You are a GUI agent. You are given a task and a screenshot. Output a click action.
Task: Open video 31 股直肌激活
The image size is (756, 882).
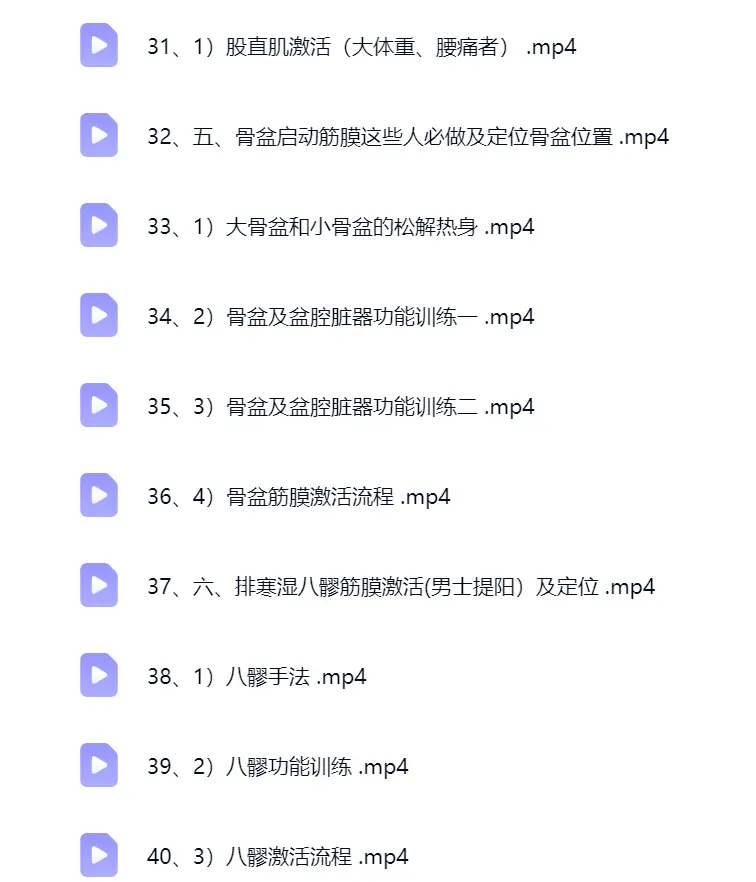(x=362, y=47)
